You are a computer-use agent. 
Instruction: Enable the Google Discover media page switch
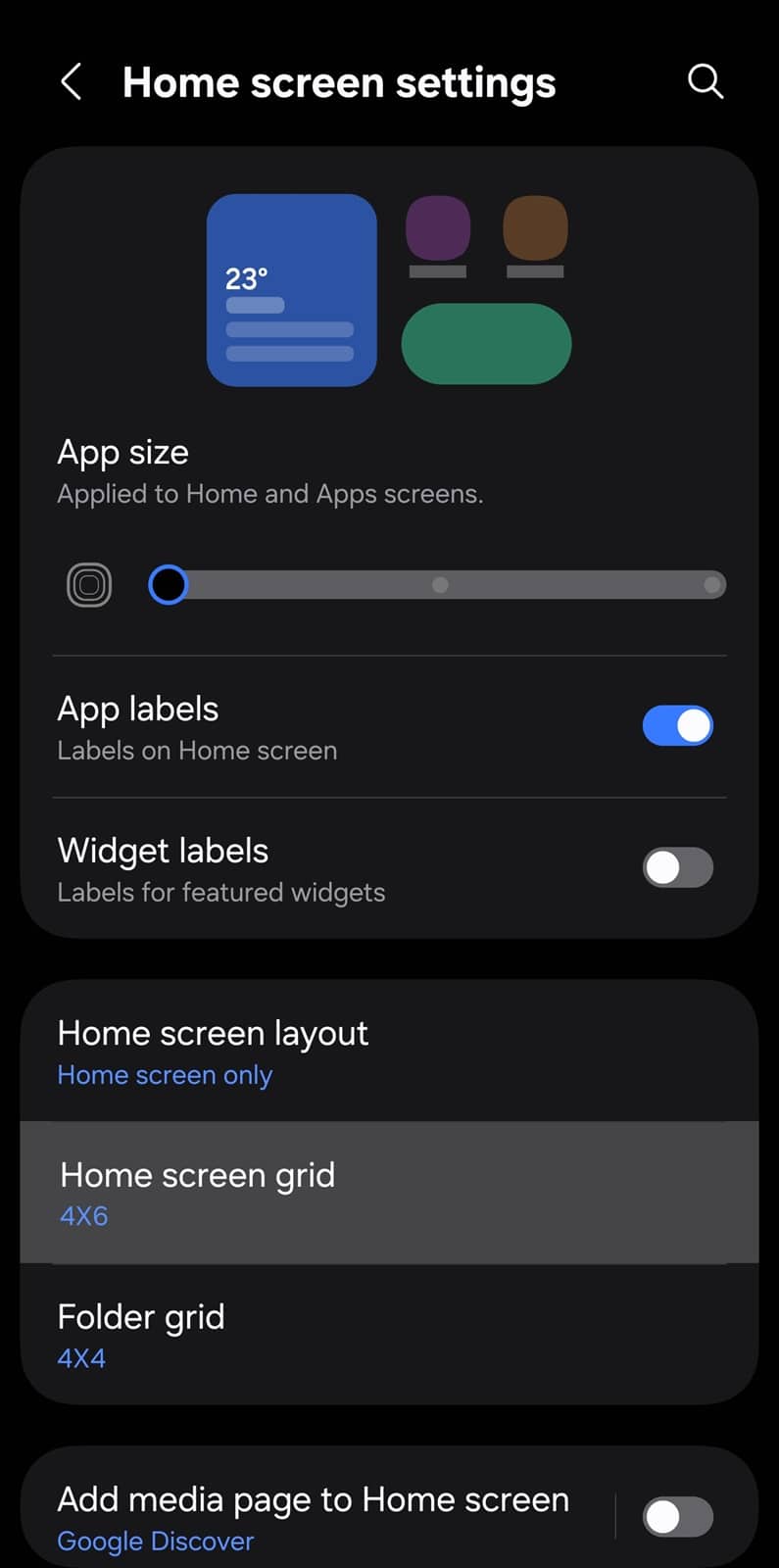coord(677,1517)
